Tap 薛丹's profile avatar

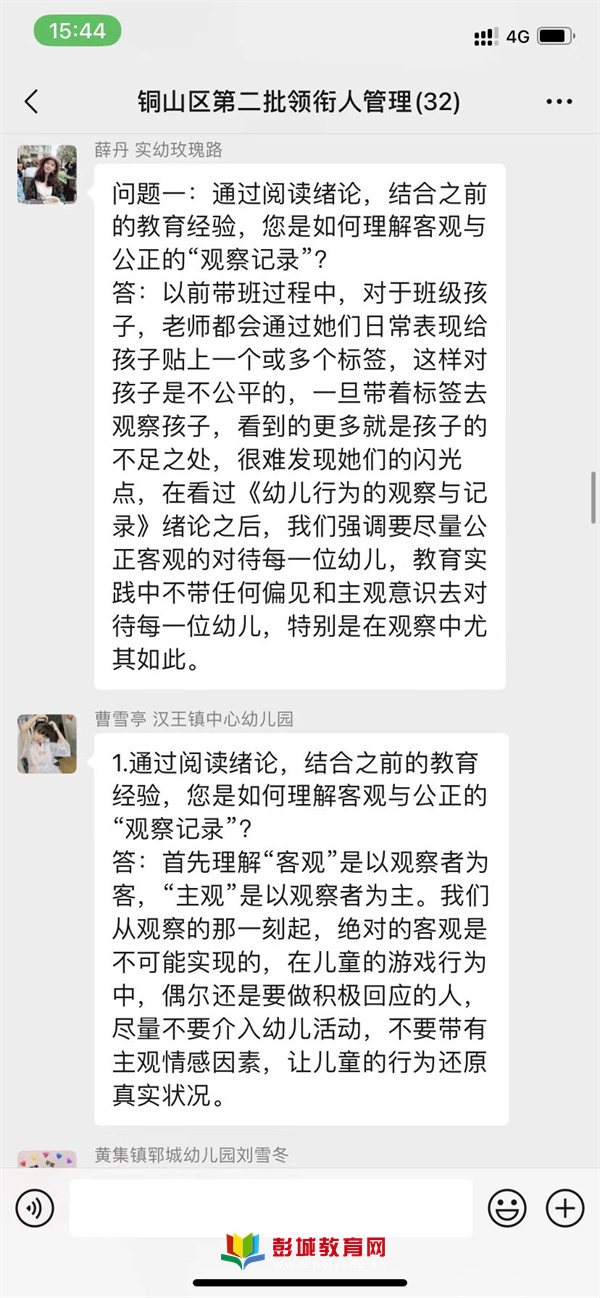(47, 173)
